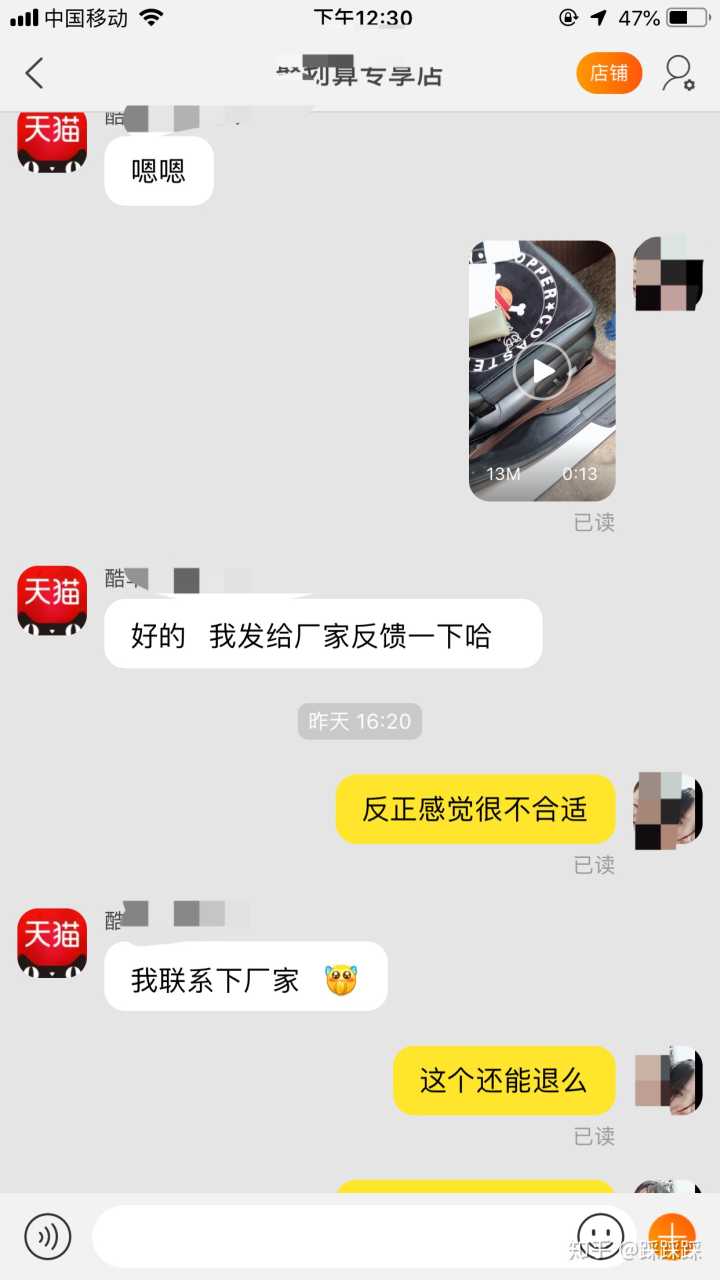This screenshot has height=1280, width=720.
Task: Tap the message input field
Action: [x=330, y=1235]
